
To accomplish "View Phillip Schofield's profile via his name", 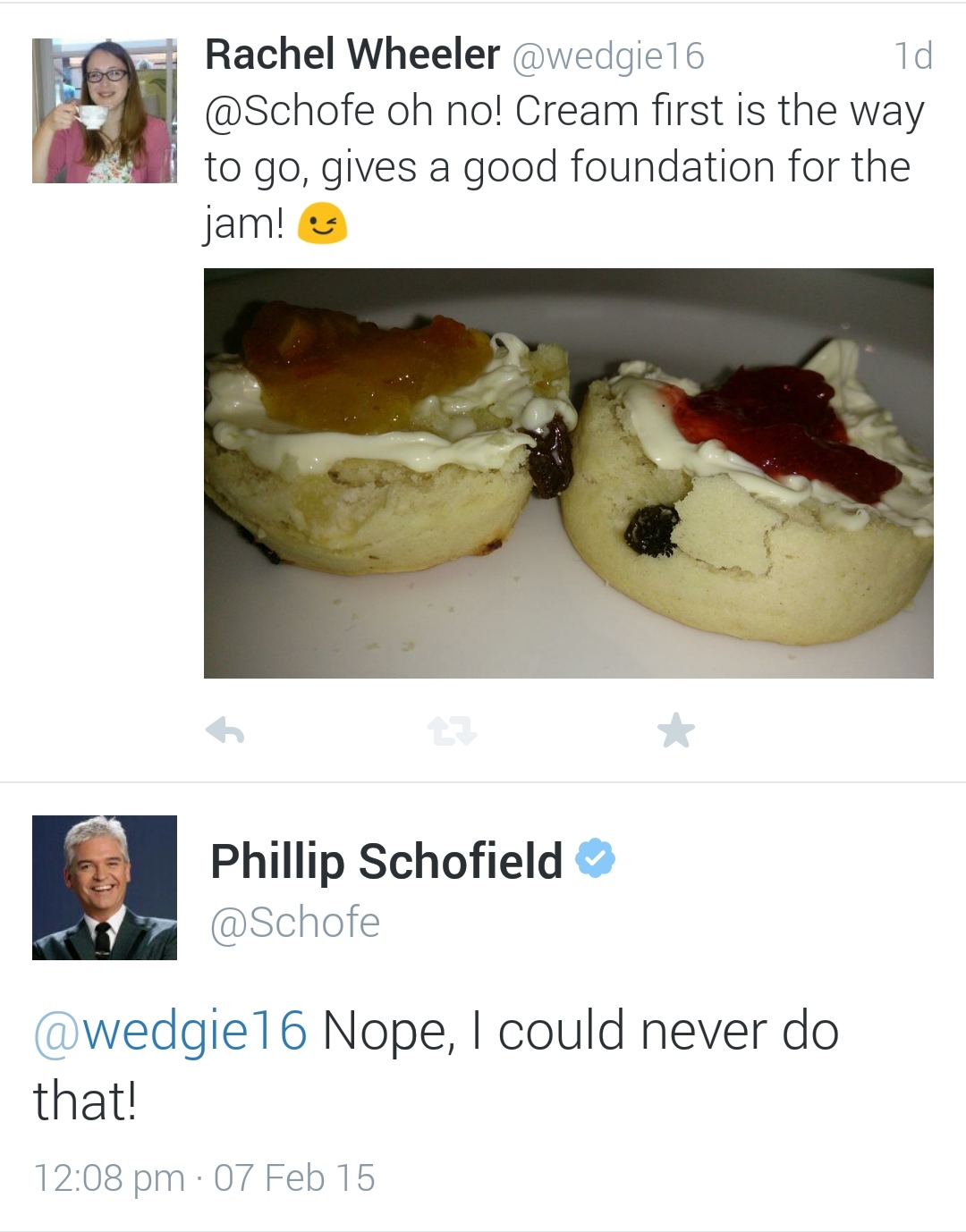I will pyautogui.click(x=386, y=861).
